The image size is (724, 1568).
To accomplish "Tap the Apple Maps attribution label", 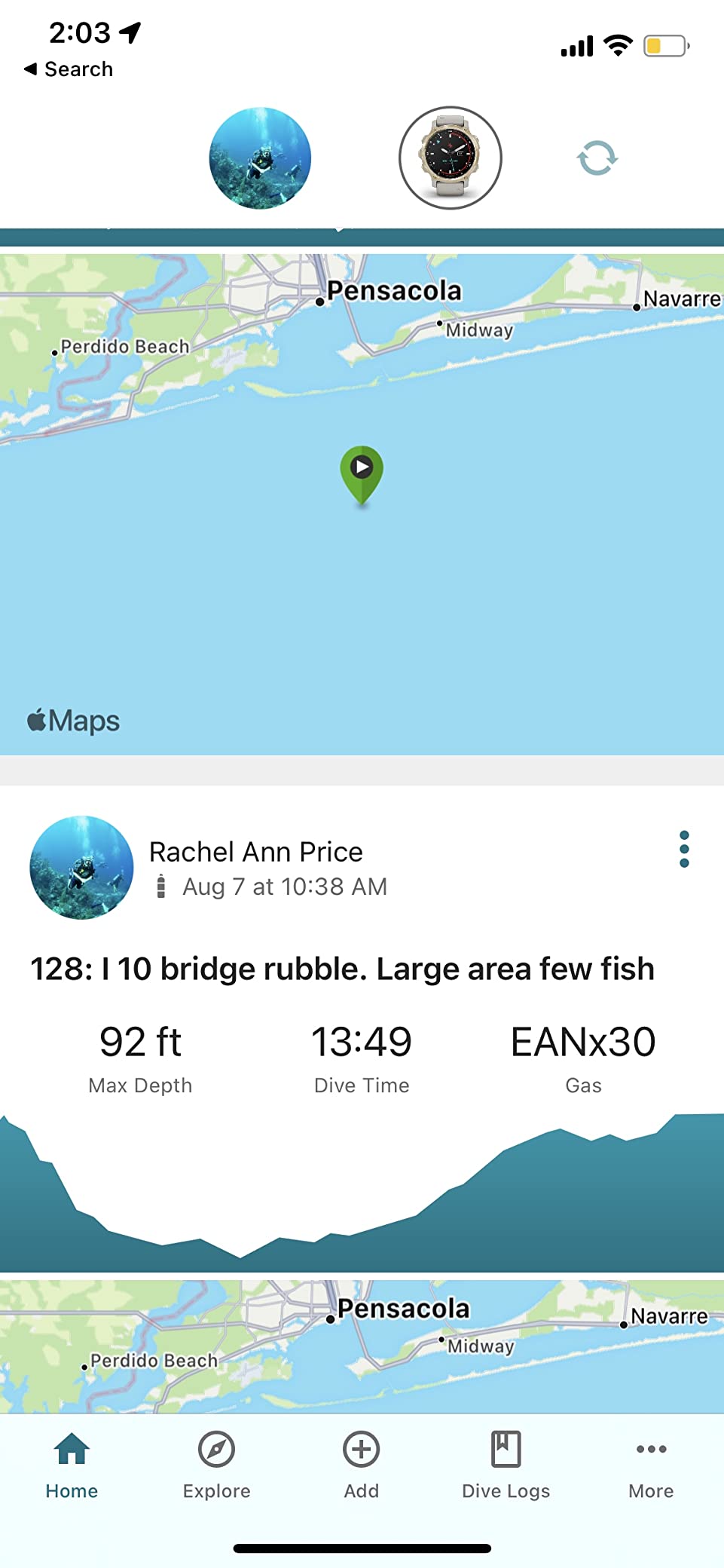I will click(x=73, y=721).
